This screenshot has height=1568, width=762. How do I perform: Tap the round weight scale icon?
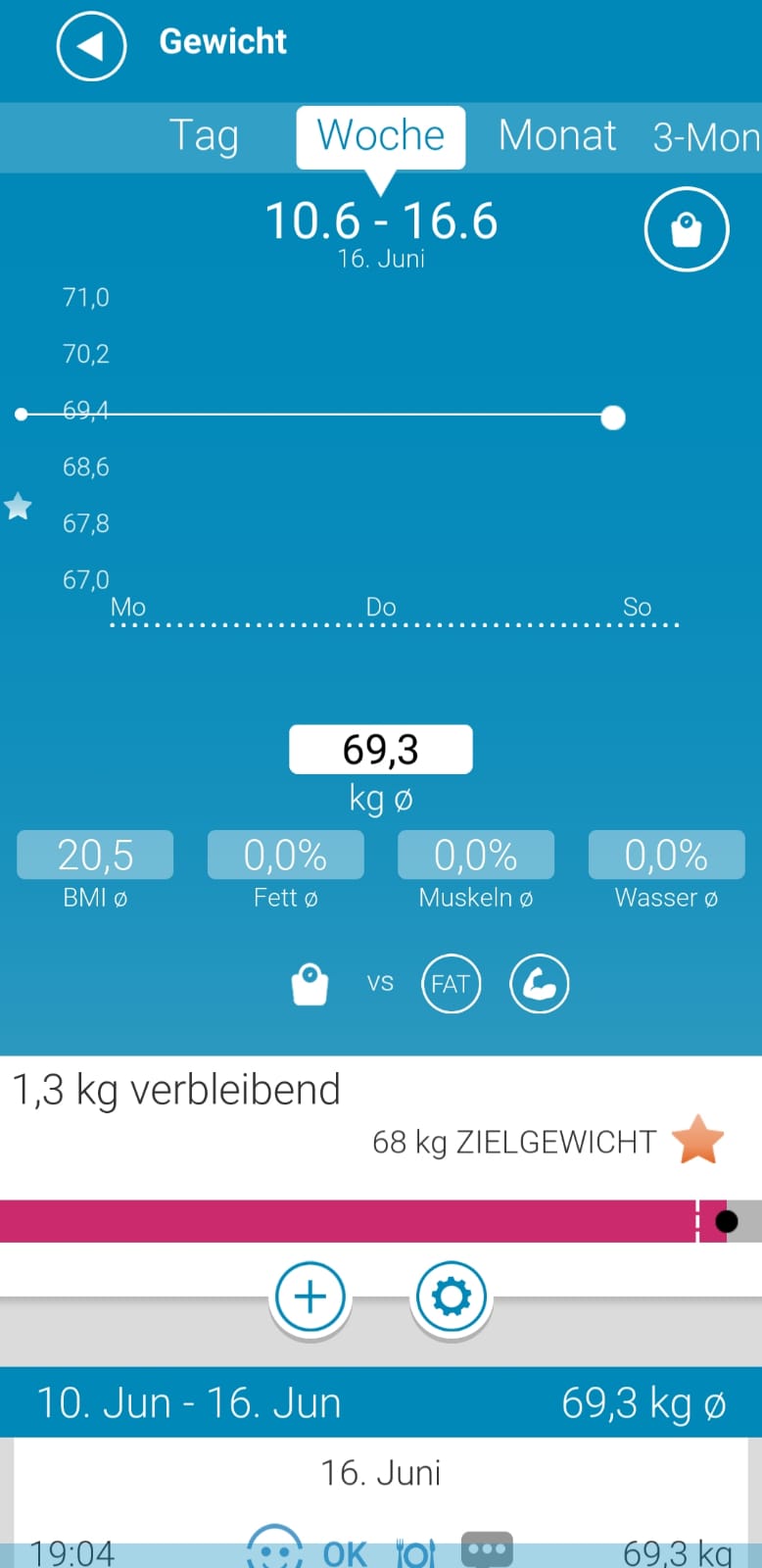686,229
